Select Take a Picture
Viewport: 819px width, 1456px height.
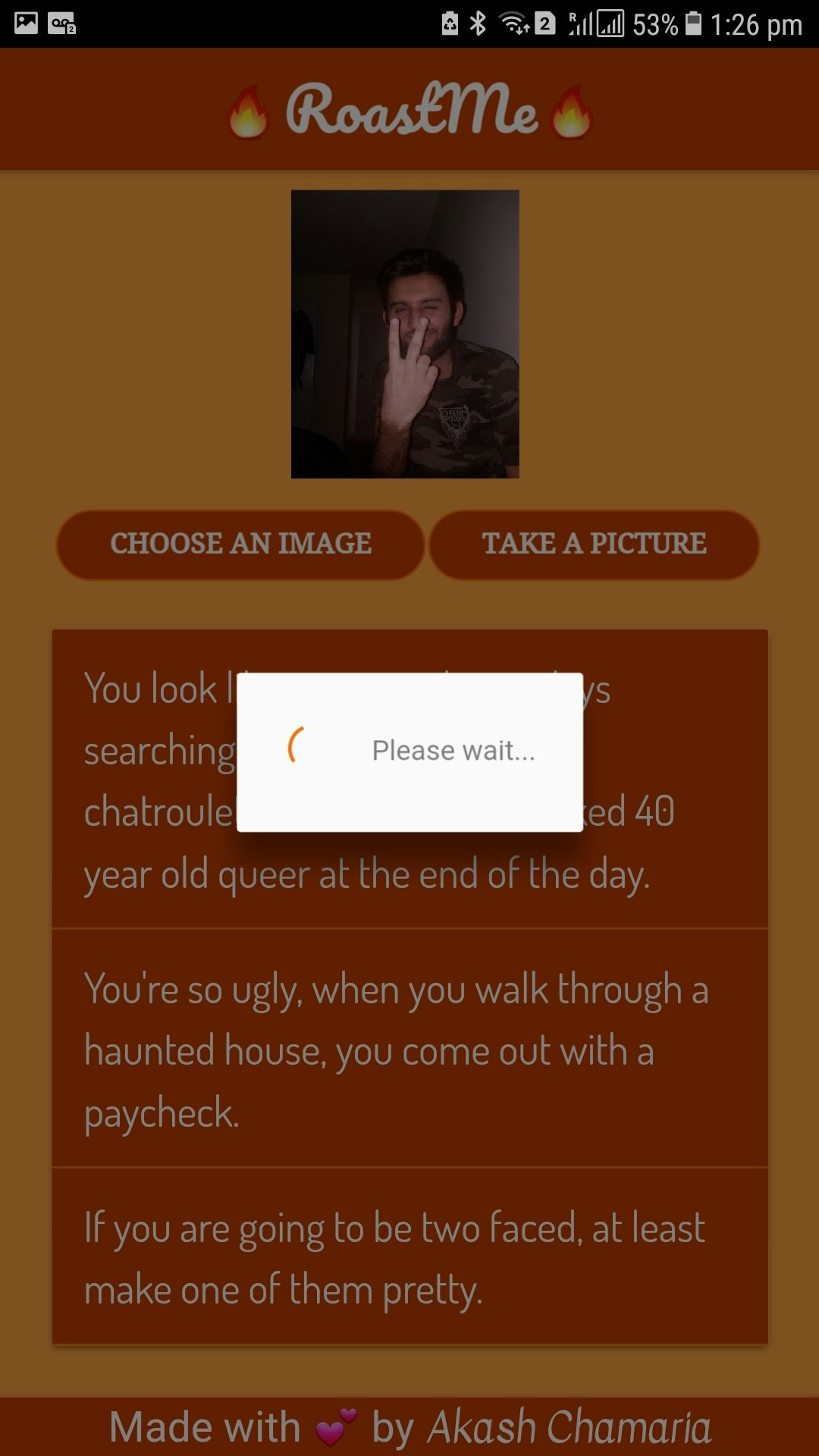594,544
